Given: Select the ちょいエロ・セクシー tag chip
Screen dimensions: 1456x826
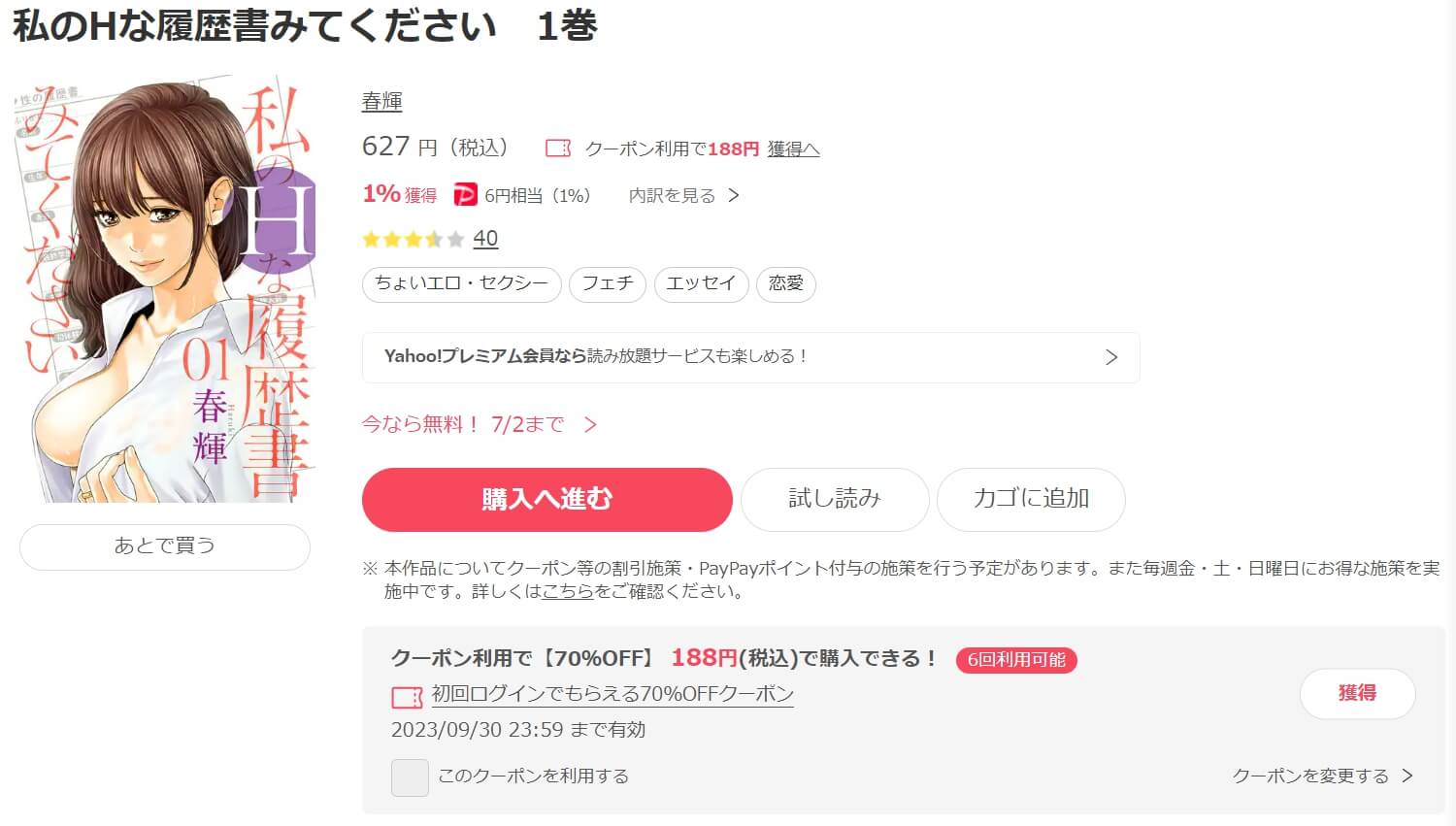Looking at the screenshot, I should click(x=461, y=283).
